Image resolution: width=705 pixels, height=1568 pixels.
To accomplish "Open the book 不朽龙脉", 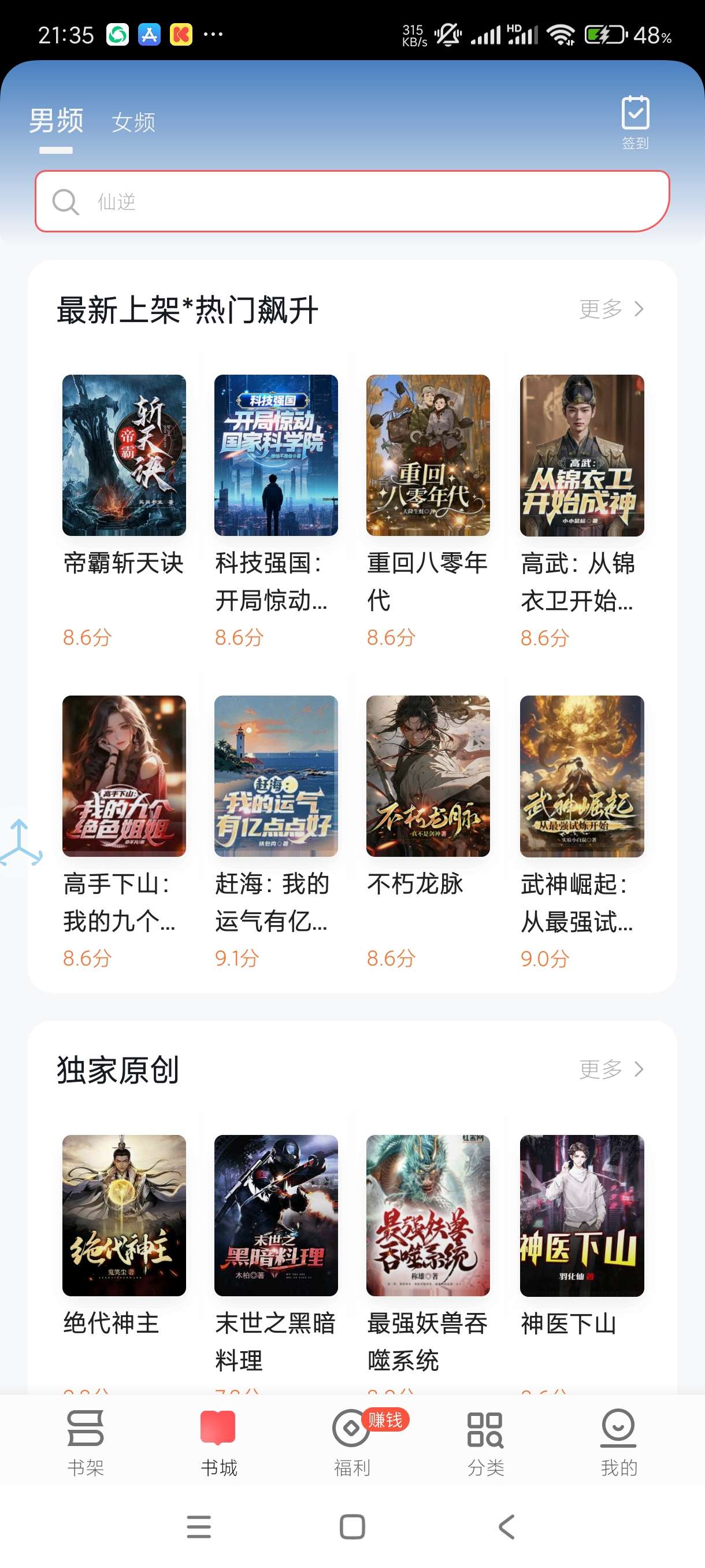I will [428, 776].
